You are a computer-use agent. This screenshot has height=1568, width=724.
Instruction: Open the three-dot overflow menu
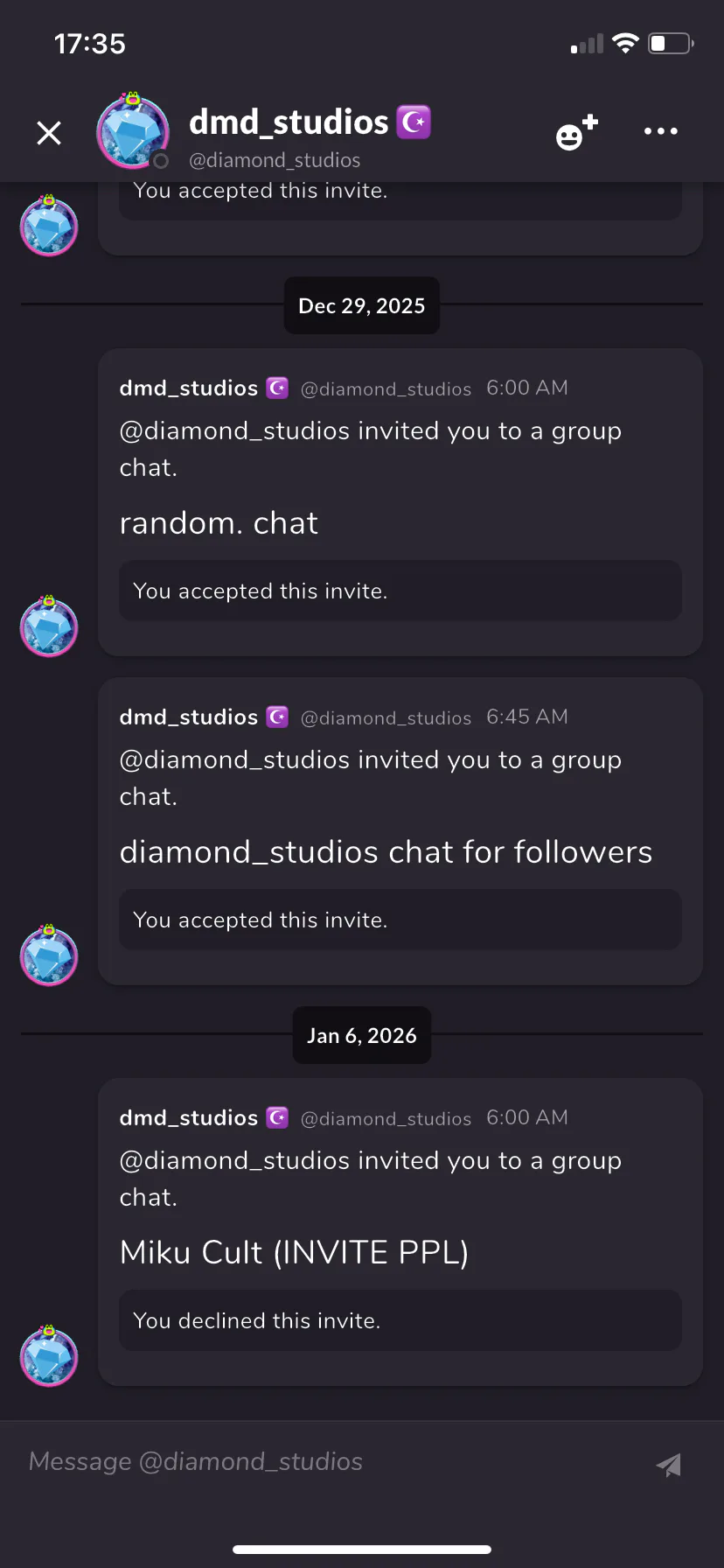tap(660, 131)
